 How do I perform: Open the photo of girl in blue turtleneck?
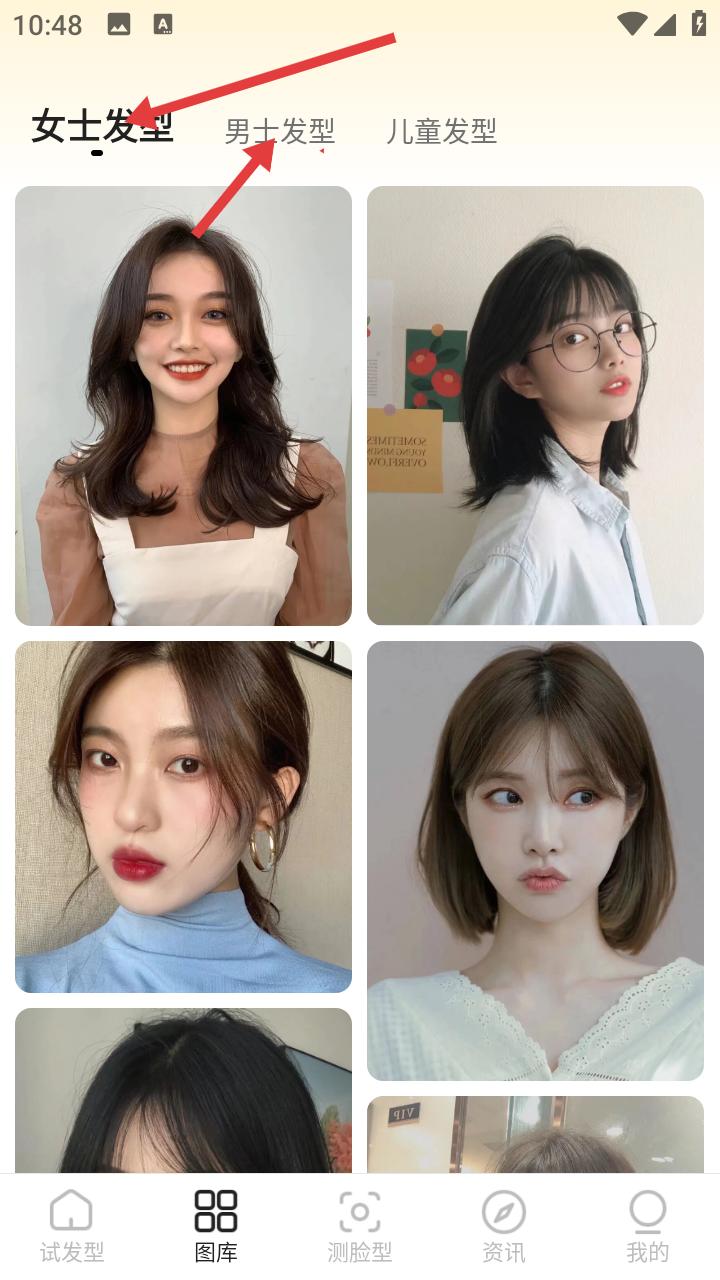coord(183,817)
